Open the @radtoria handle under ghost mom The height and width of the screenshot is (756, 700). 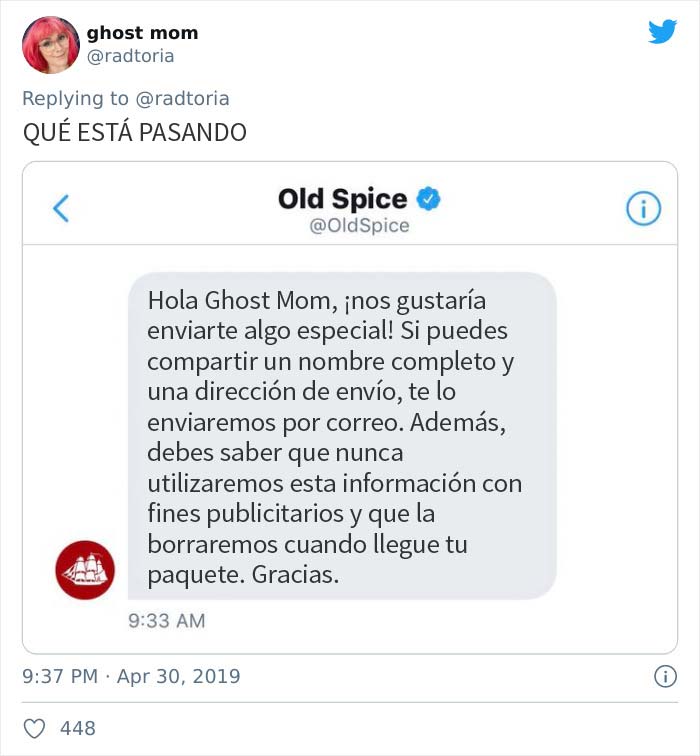(x=130, y=56)
